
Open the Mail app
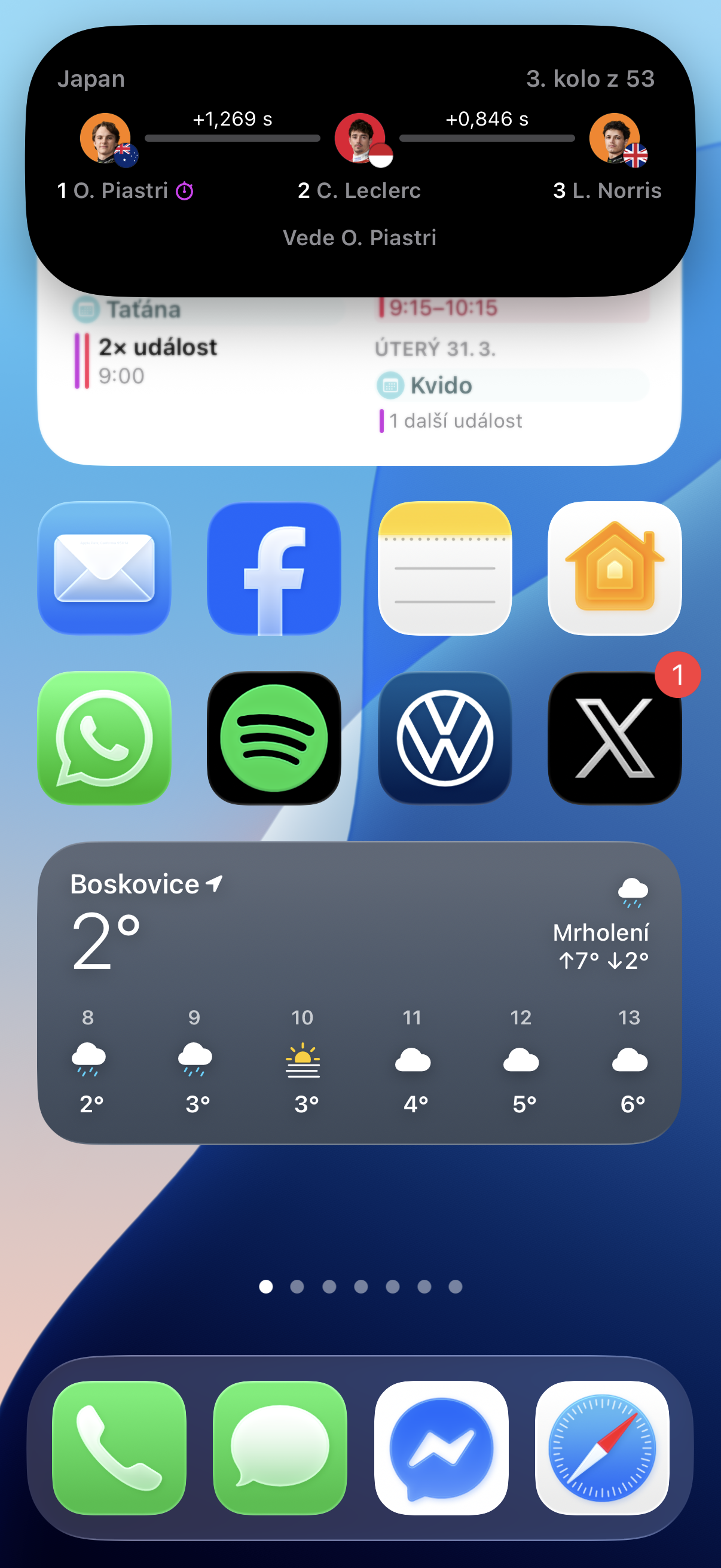coord(104,568)
